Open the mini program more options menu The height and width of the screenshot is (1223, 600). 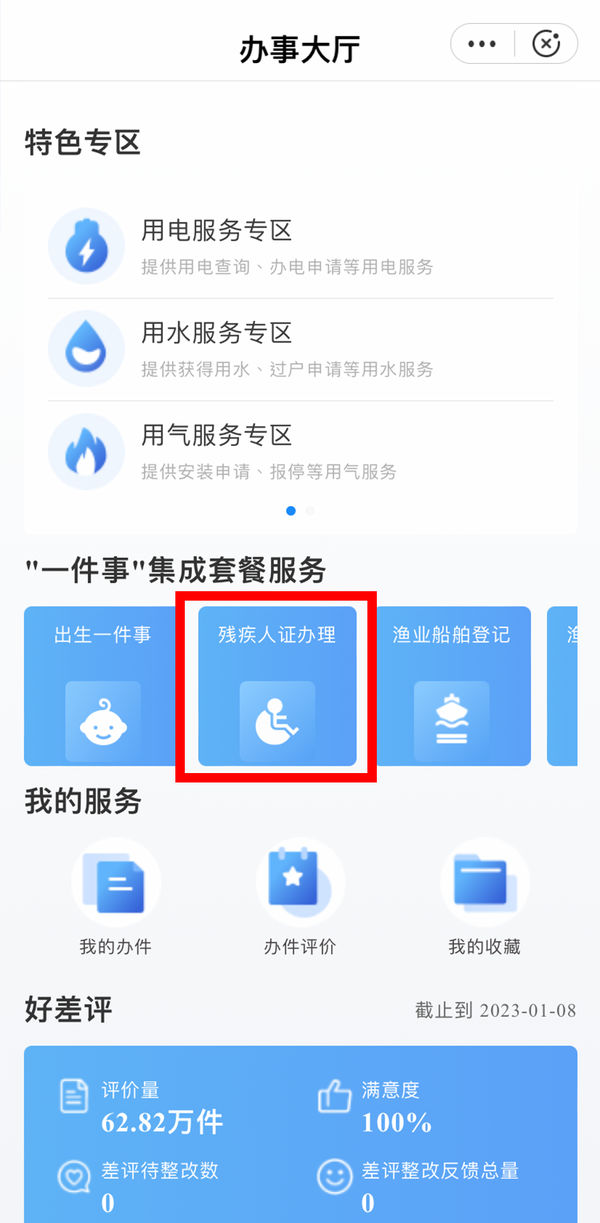click(482, 44)
